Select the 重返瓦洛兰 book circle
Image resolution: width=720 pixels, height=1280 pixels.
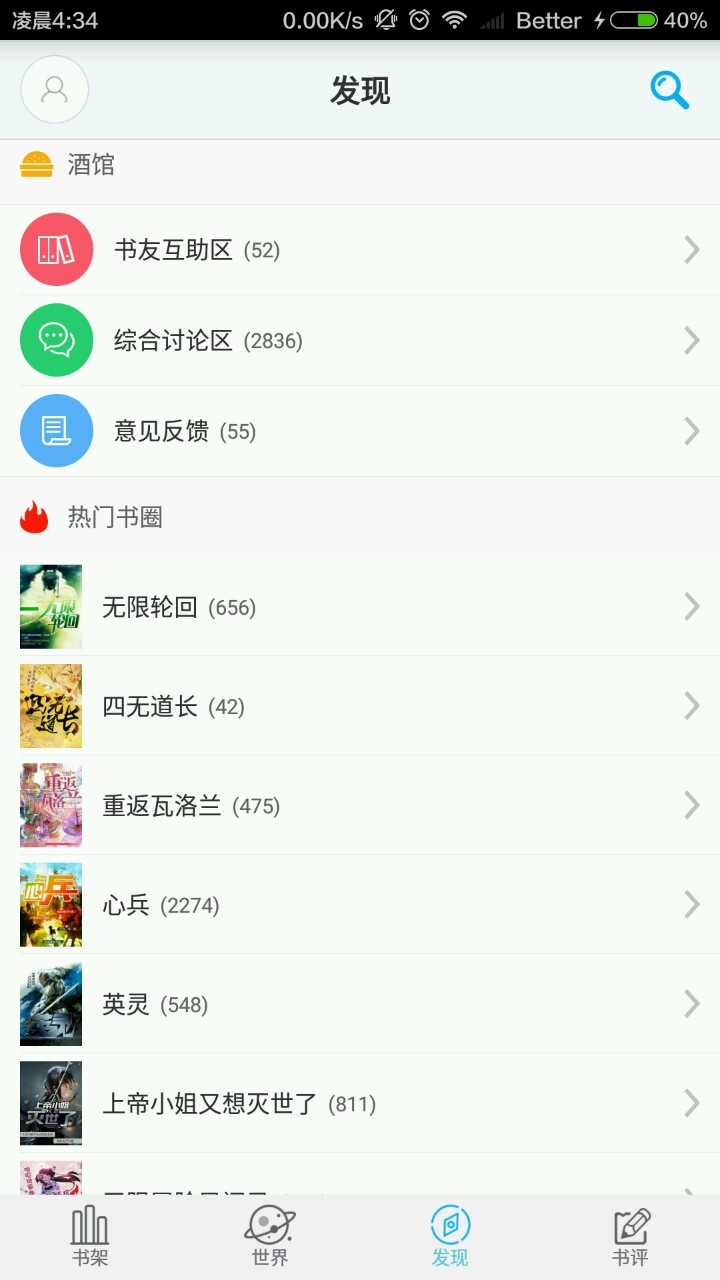[360, 805]
